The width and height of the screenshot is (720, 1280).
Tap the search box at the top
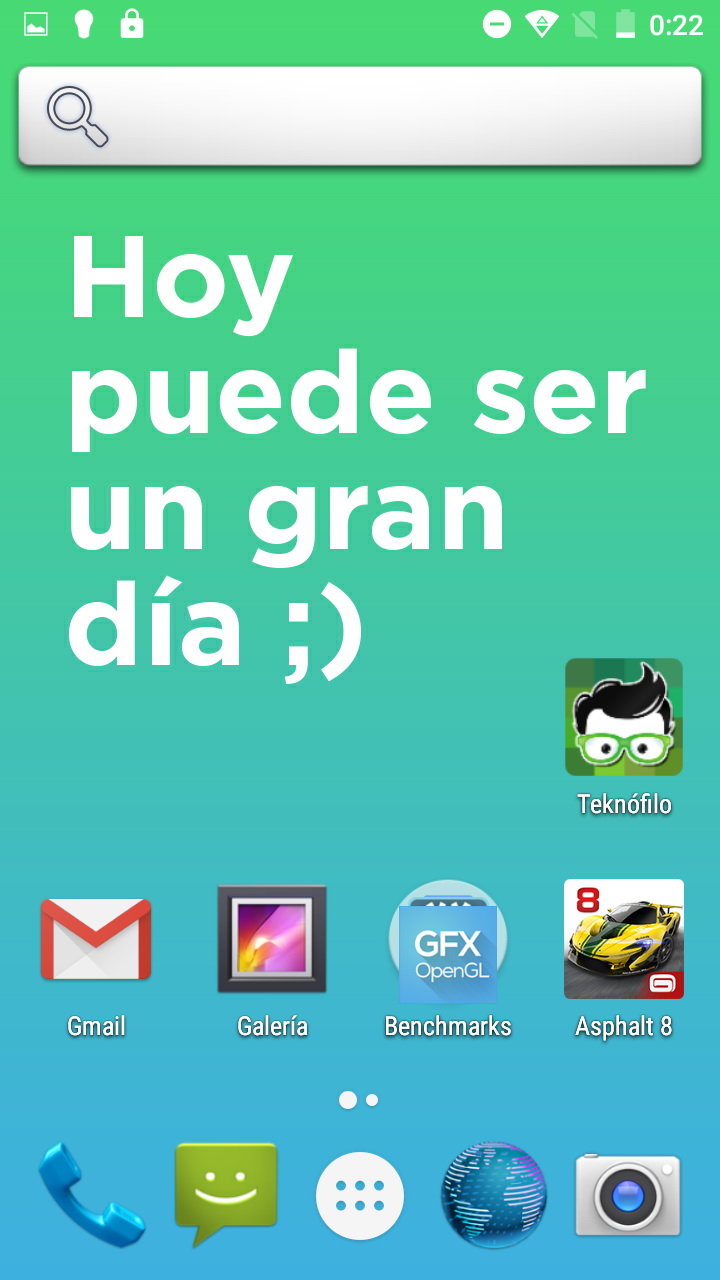[x=360, y=116]
